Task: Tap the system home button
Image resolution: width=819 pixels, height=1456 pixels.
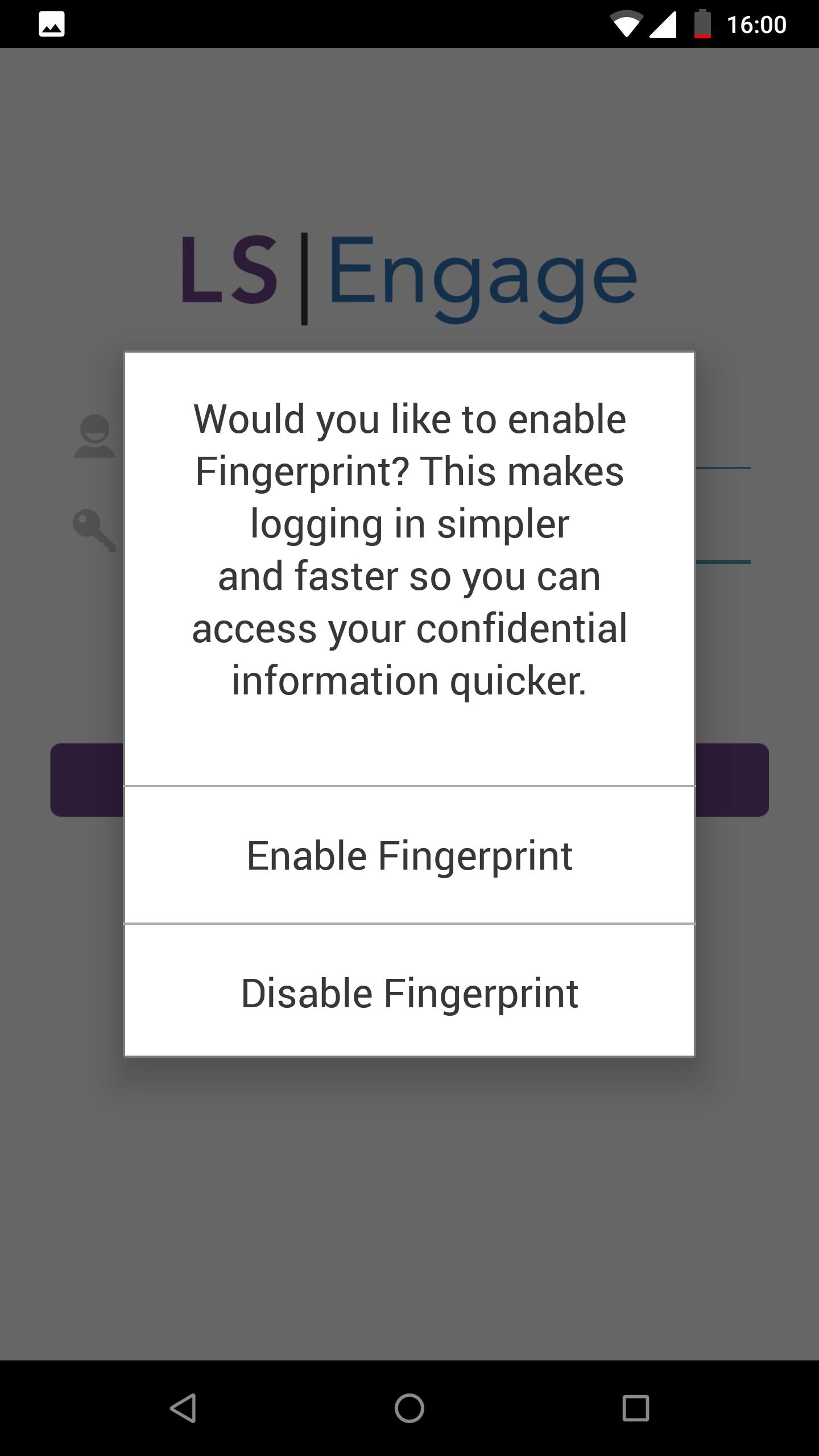Action: 409,1408
